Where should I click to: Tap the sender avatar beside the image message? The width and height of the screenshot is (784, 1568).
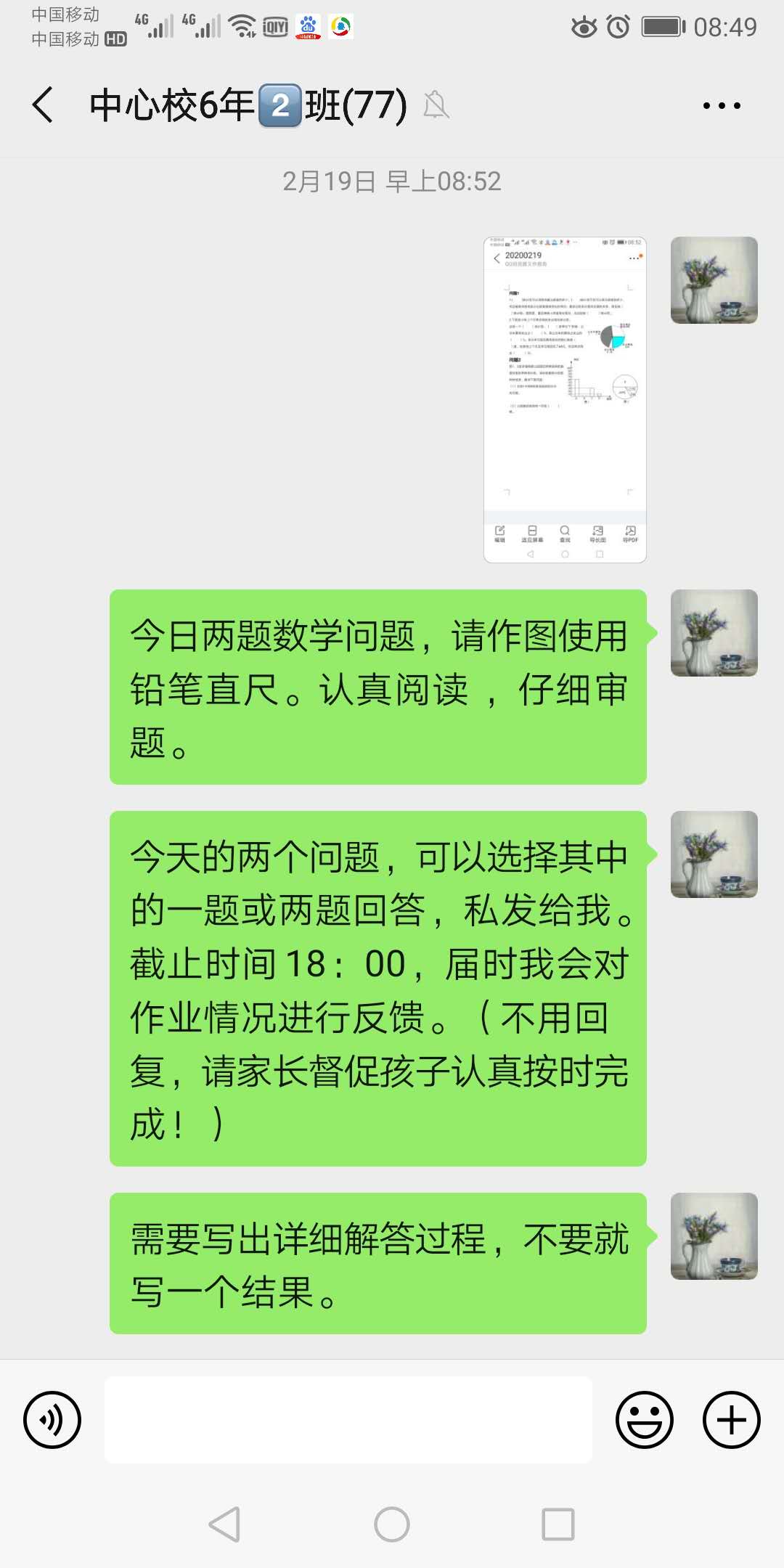pos(714,280)
